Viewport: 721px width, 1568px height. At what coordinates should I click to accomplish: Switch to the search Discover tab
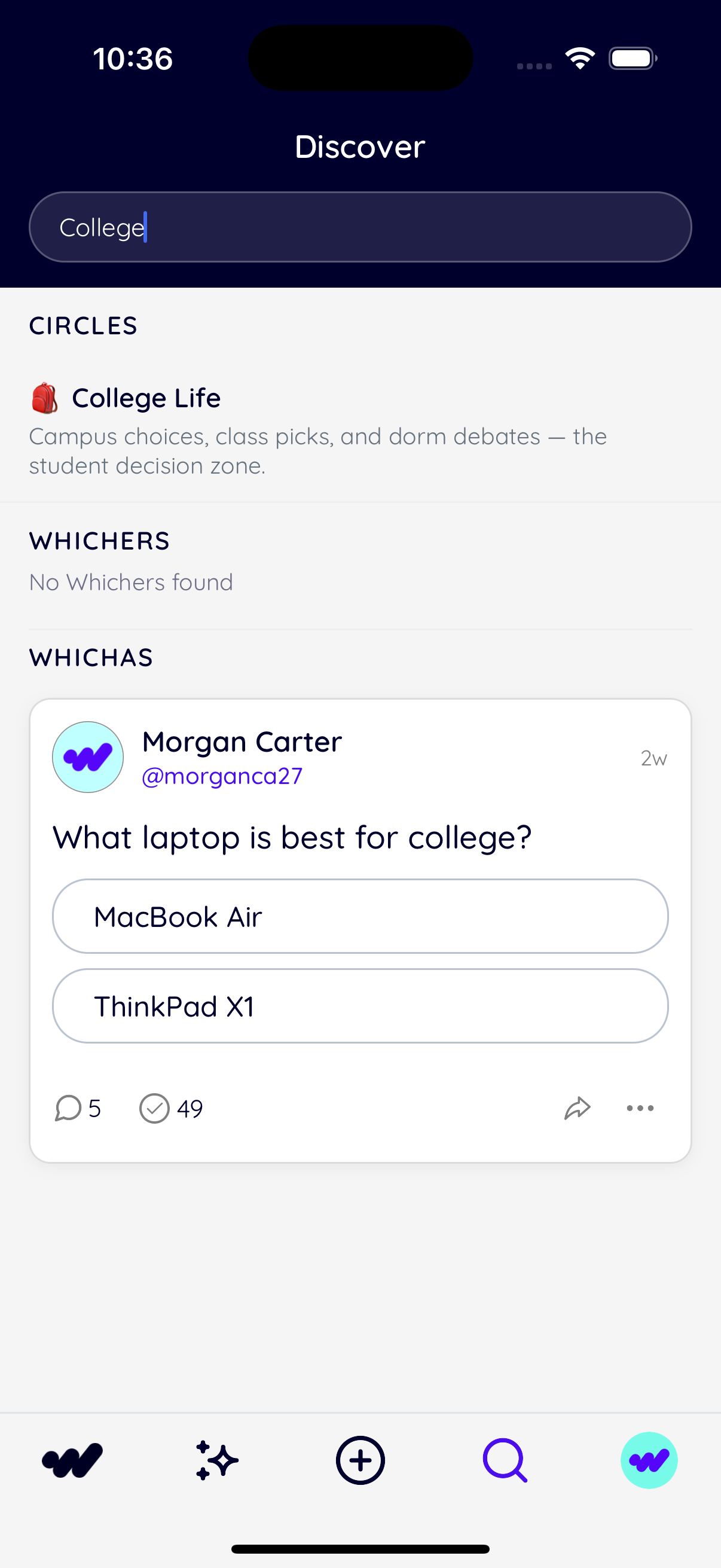pos(505,1460)
